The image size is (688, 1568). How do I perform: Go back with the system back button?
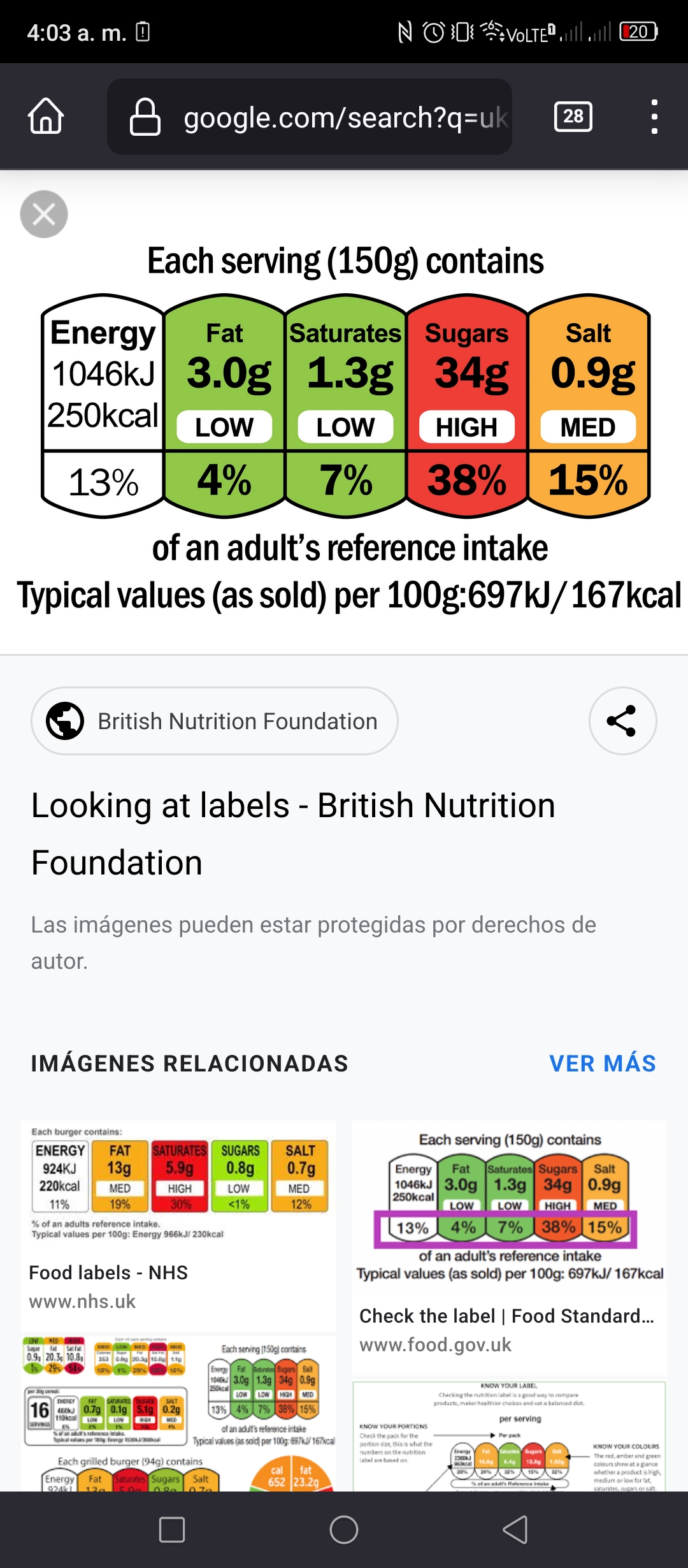(515, 1529)
